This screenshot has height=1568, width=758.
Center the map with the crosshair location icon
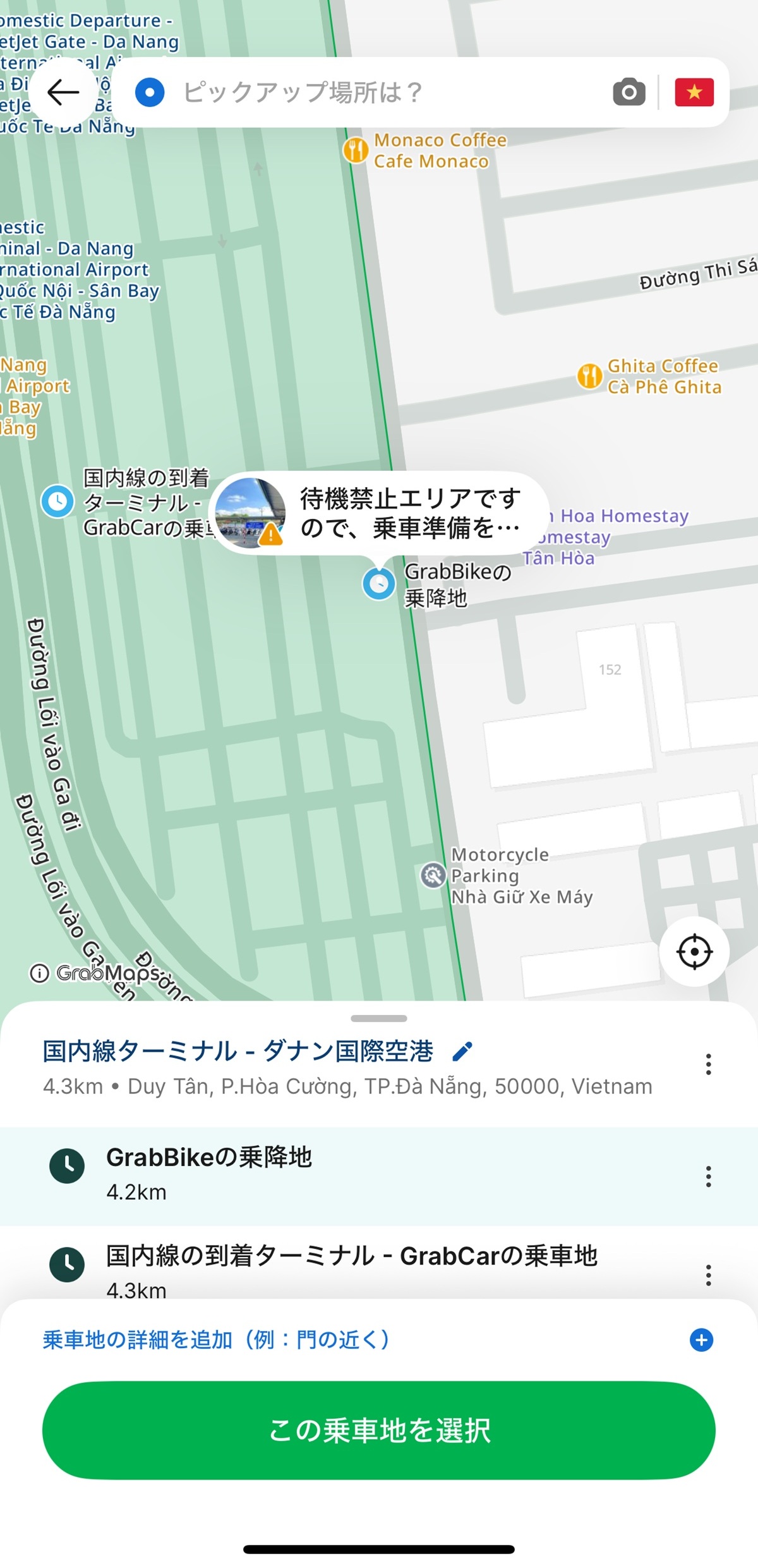(695, 951)
